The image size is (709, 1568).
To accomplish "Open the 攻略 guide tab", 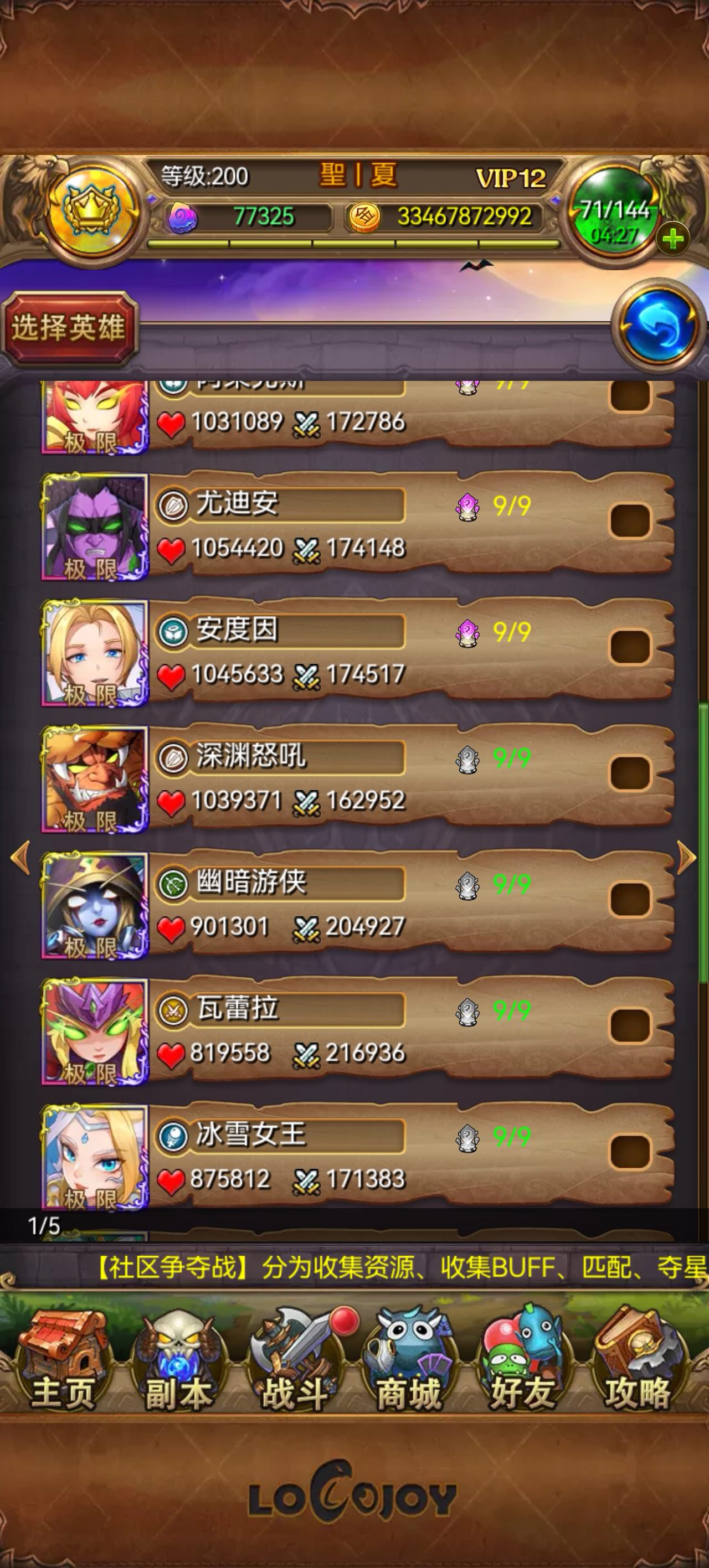I will pos(636,1361).
